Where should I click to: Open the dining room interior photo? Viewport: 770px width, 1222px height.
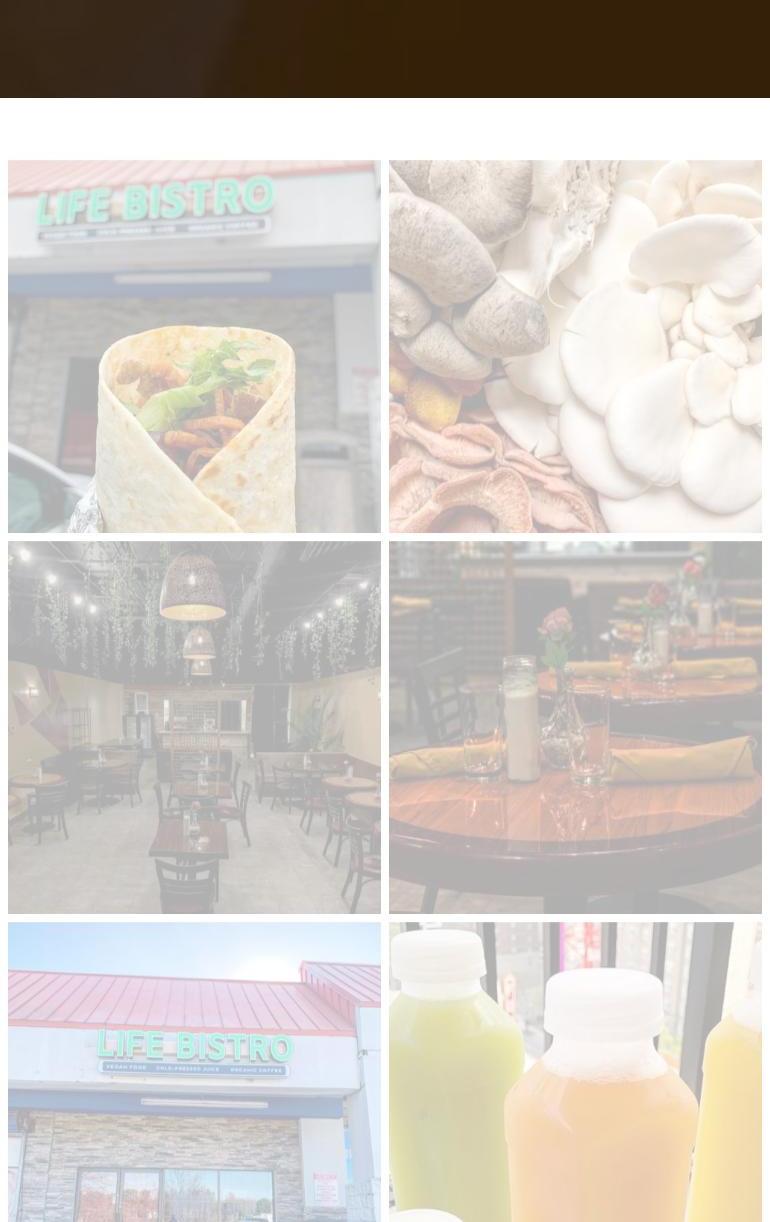194,727
